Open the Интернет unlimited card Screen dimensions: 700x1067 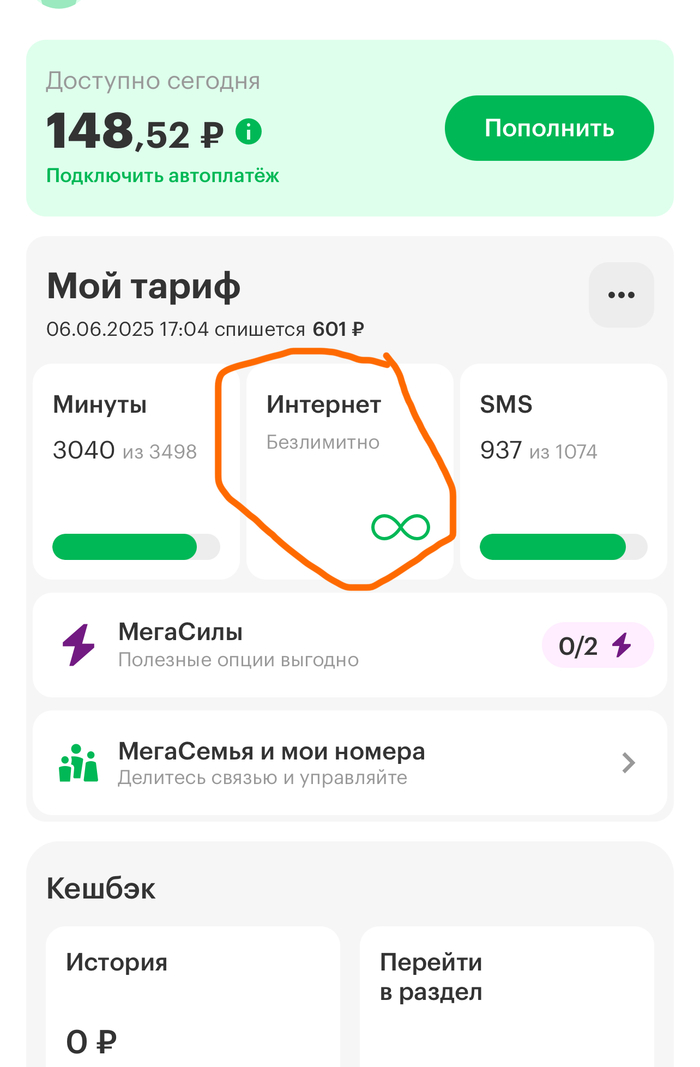(349, 471)
